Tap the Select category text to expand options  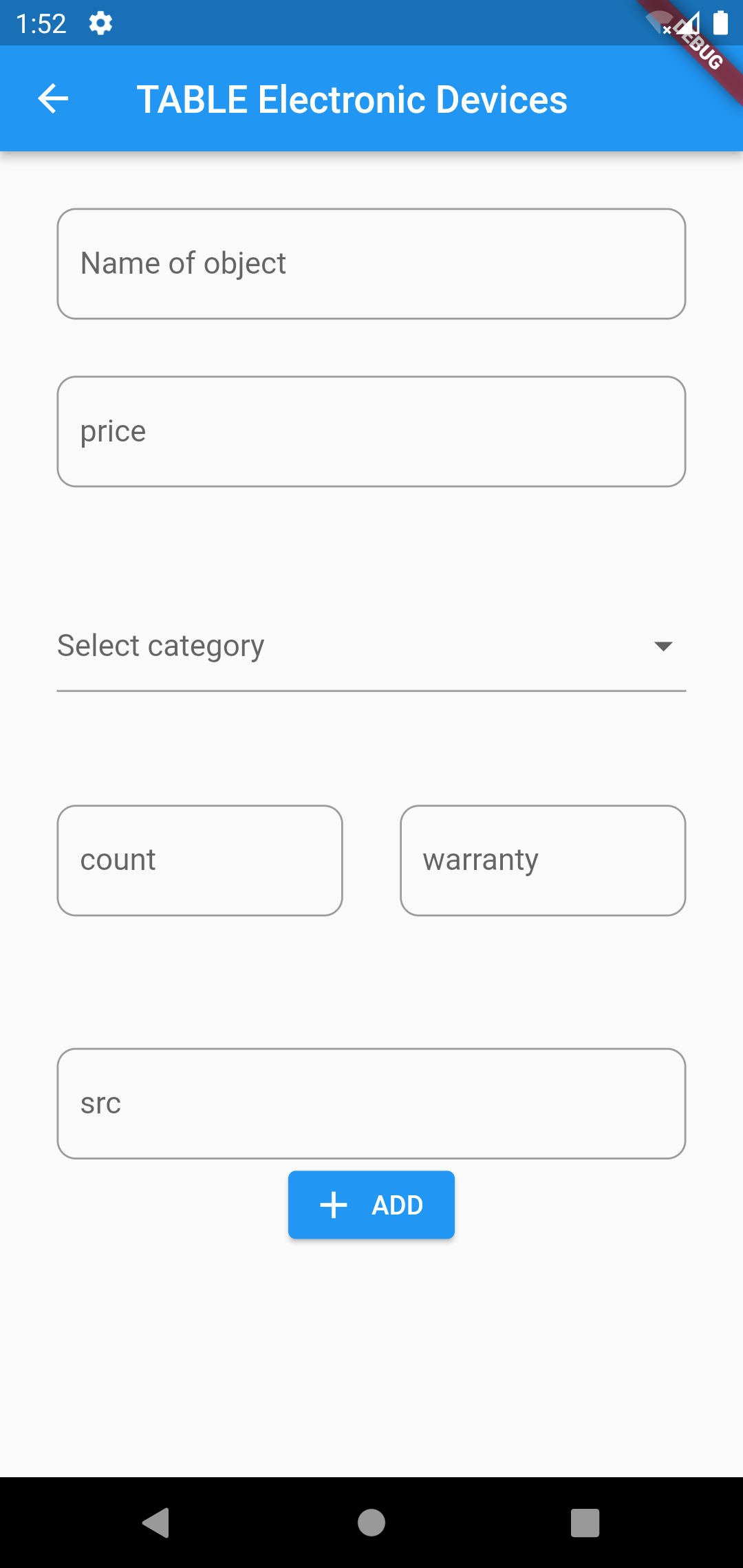(160, 645)
